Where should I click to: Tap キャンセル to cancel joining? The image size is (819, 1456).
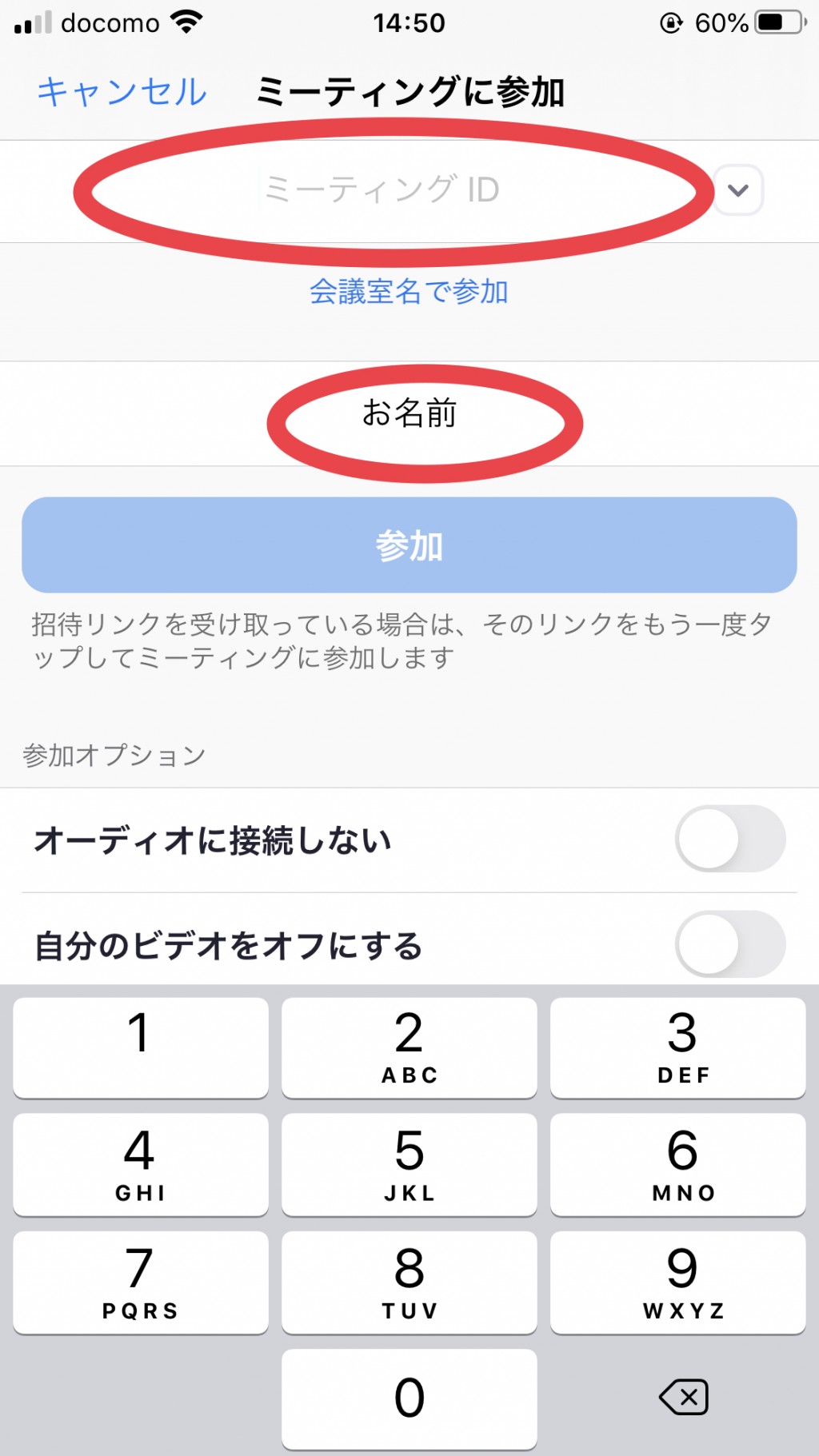click(x=122, y=92)
